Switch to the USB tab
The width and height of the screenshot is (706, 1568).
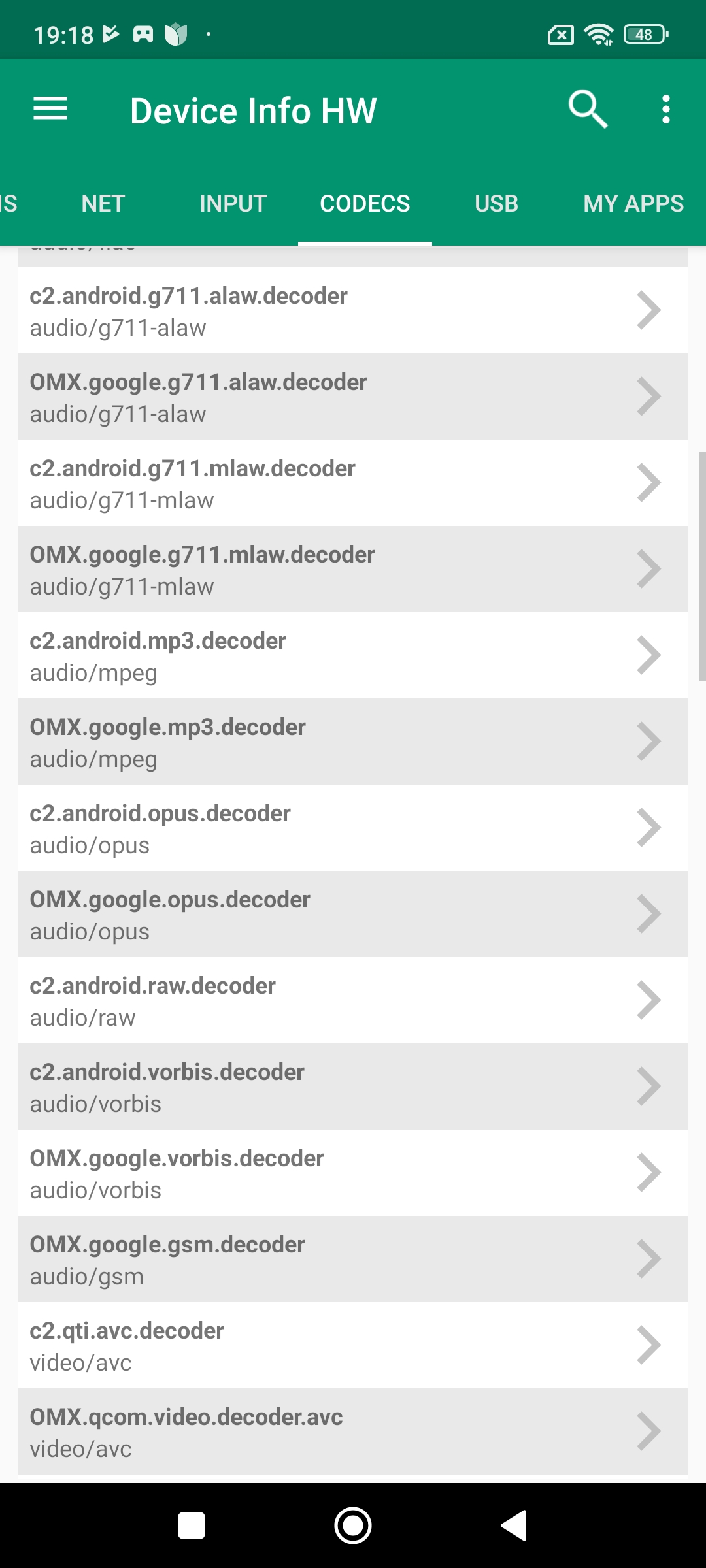coord(496,204)
